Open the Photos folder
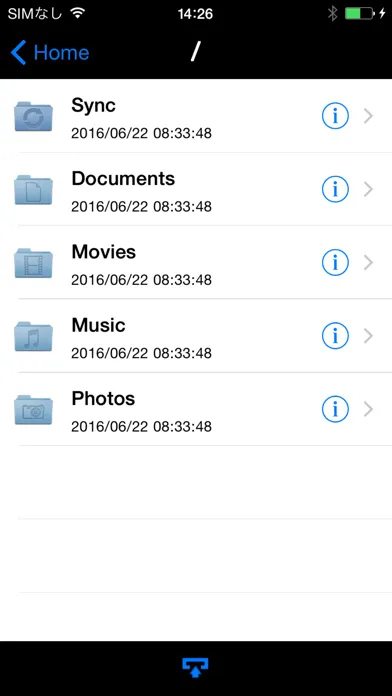 196,409
